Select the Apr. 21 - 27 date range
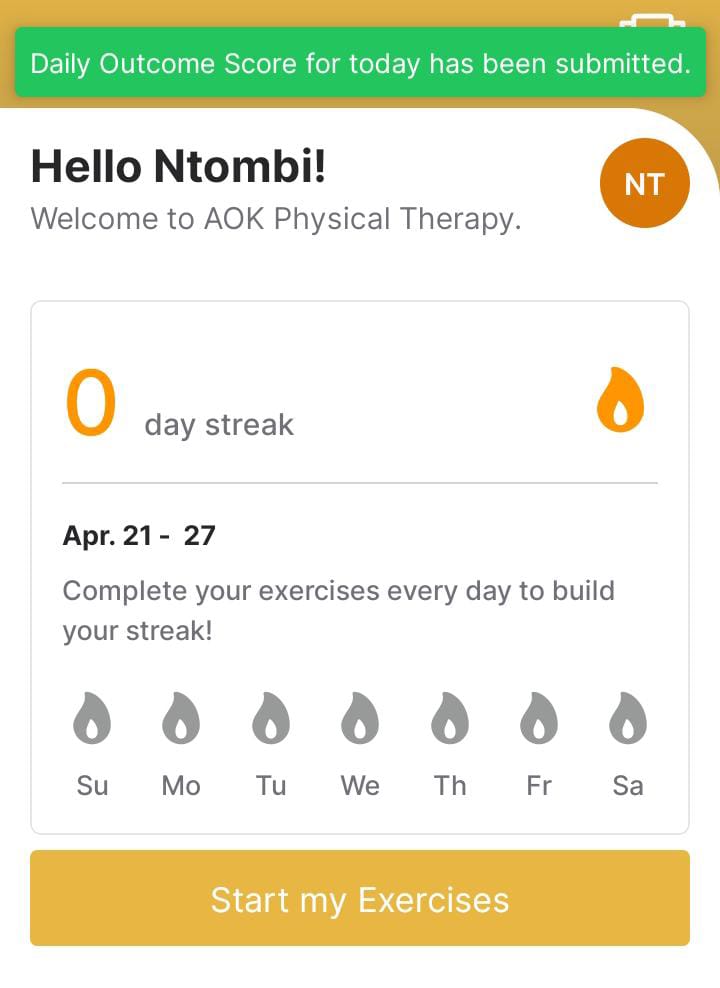Image resolution: width=720 pixels, height=988 pixels. [x=139, y=535]
